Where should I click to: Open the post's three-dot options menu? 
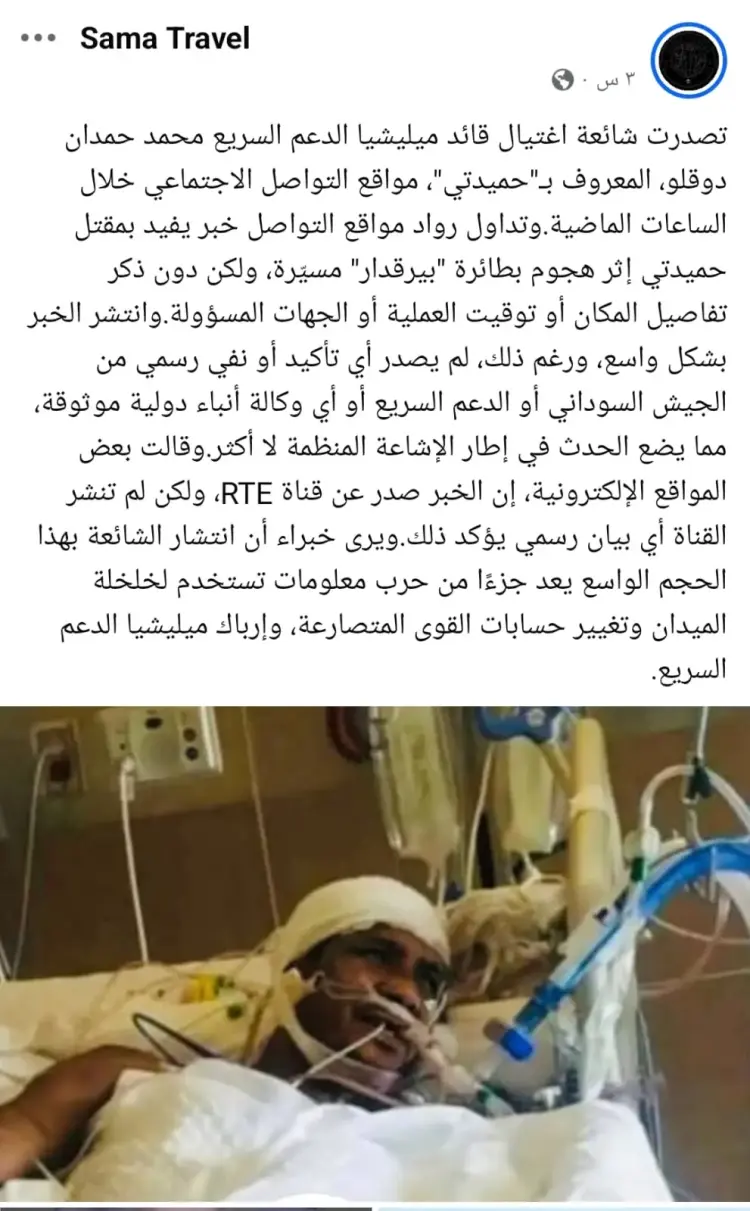(x=38, y=39)
